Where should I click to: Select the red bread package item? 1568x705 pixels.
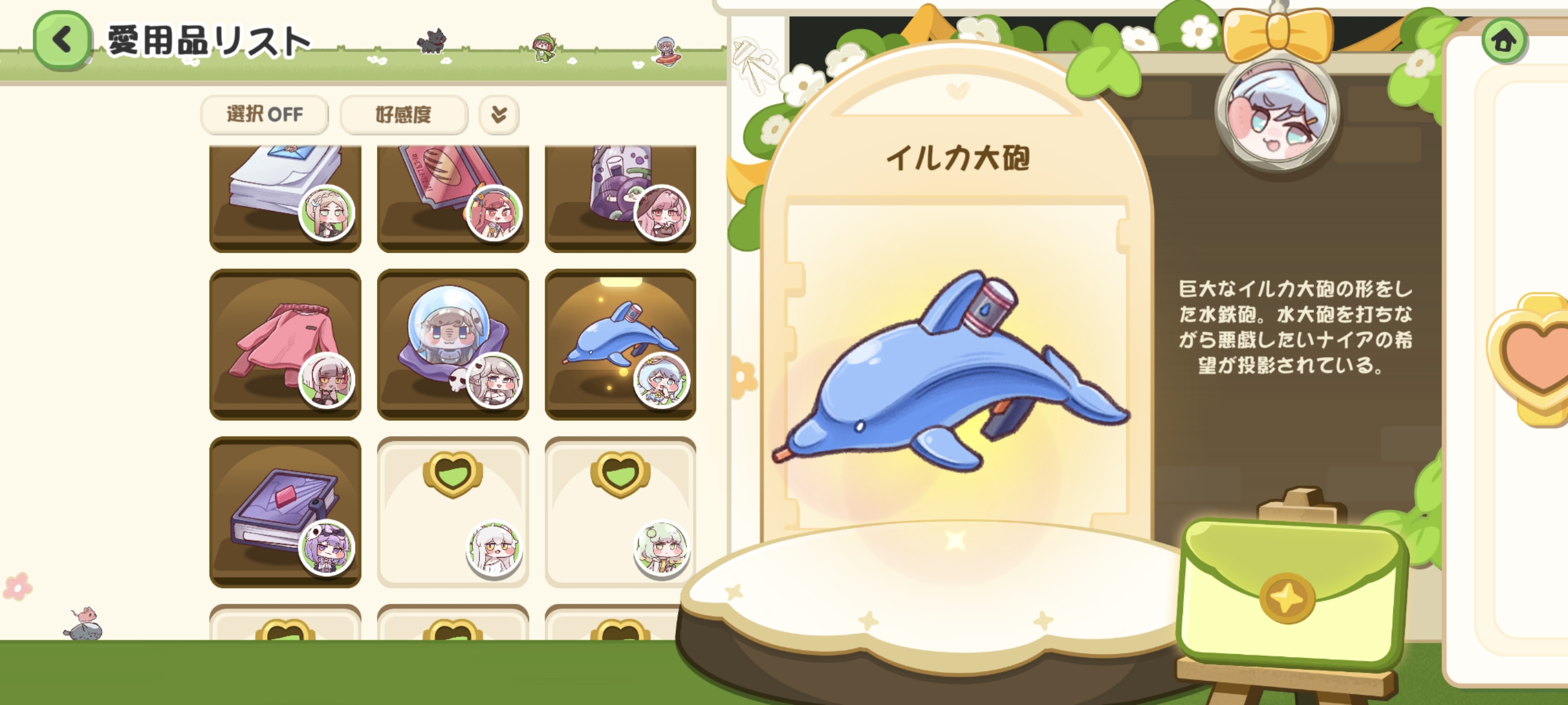pyautogui.click(x=453, y=198)
